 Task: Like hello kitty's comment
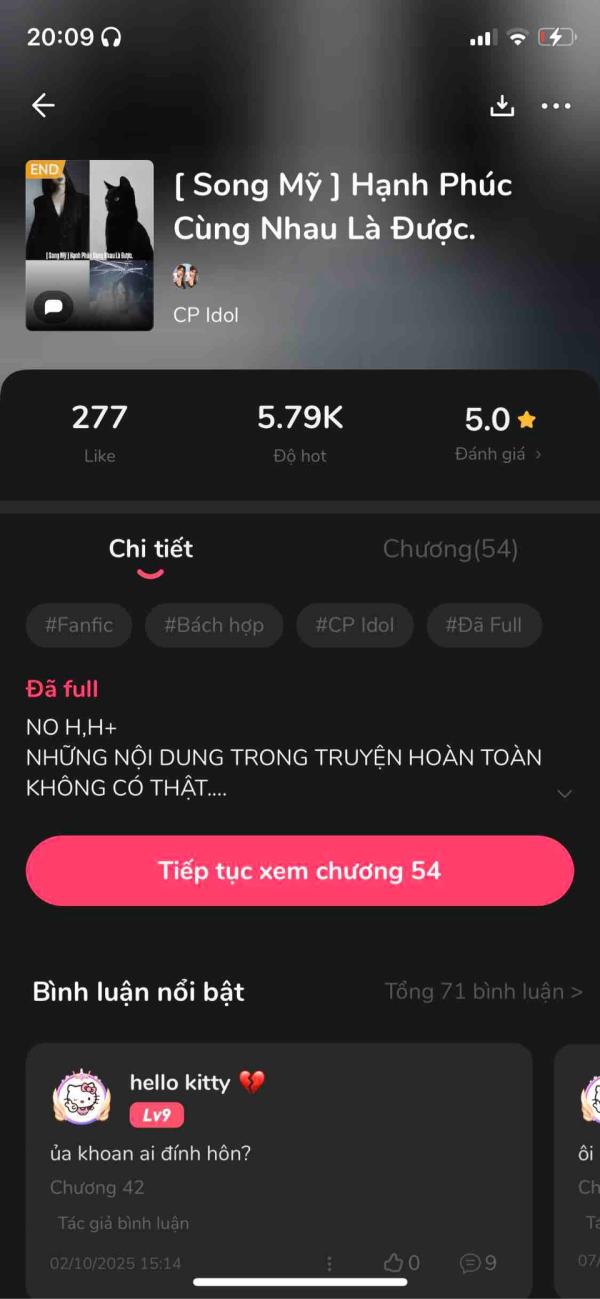click(x=401, y=1263)
